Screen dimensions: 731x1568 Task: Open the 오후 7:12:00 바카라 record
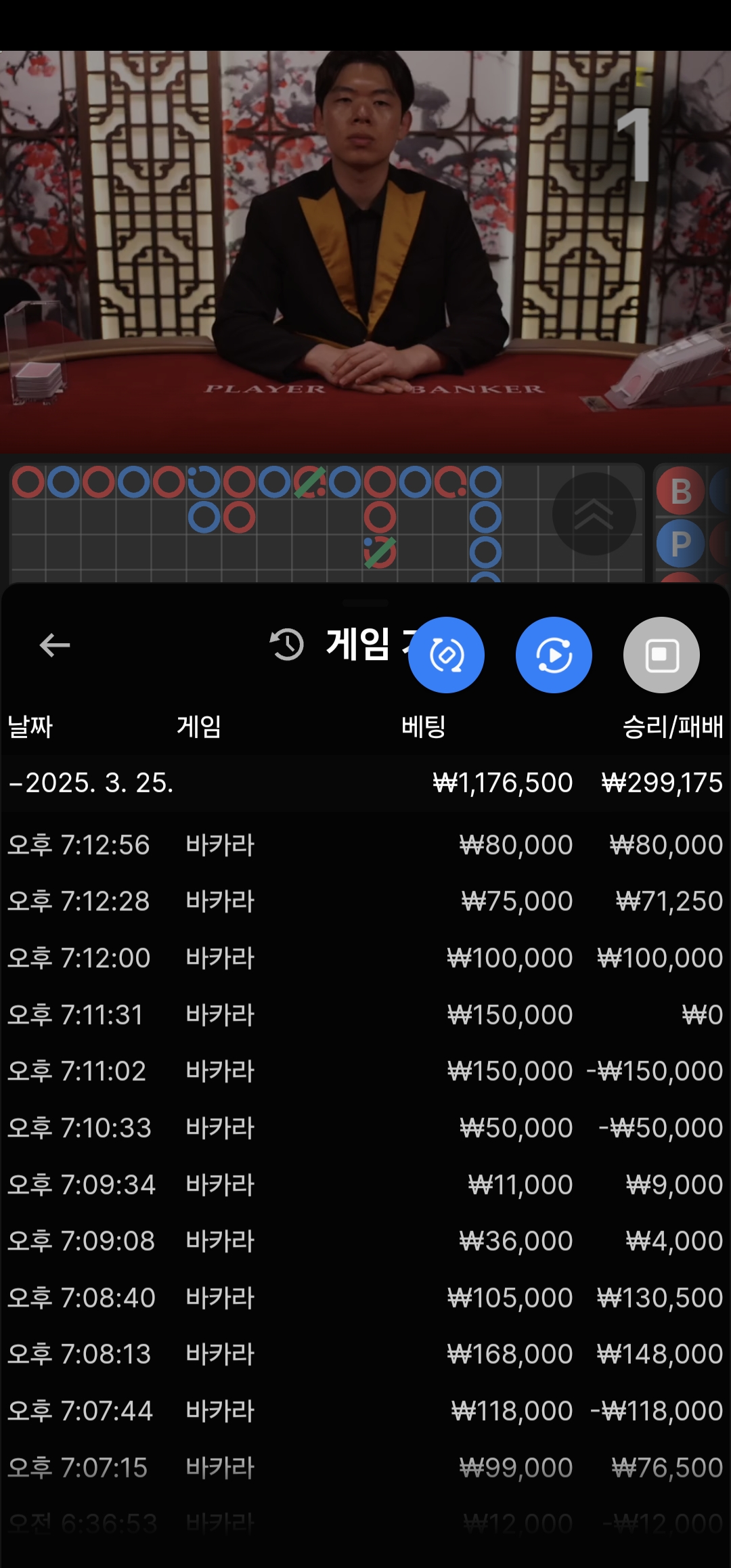coord(365,958)
